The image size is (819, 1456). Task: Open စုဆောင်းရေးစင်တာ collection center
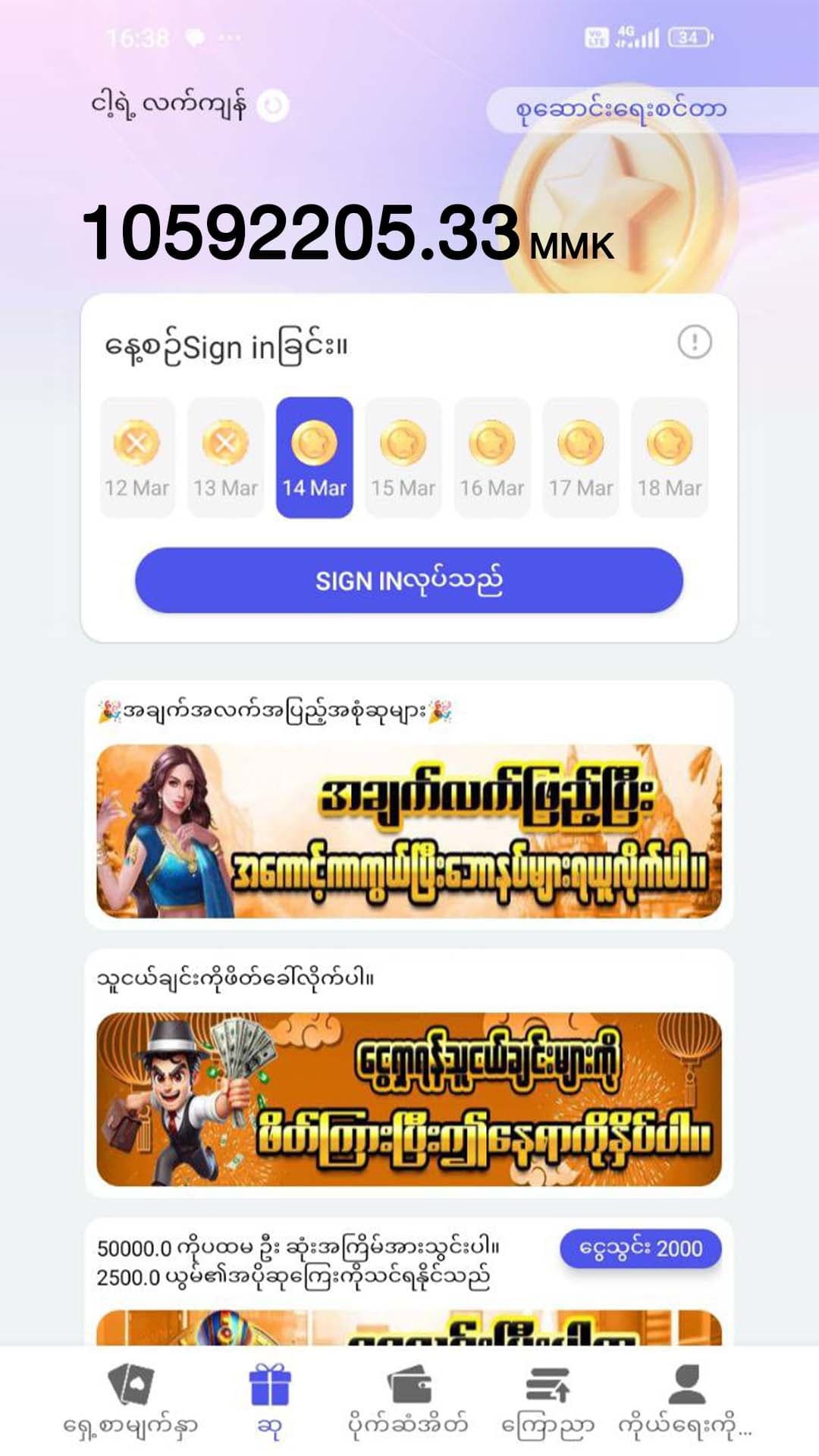coord(622,108)
